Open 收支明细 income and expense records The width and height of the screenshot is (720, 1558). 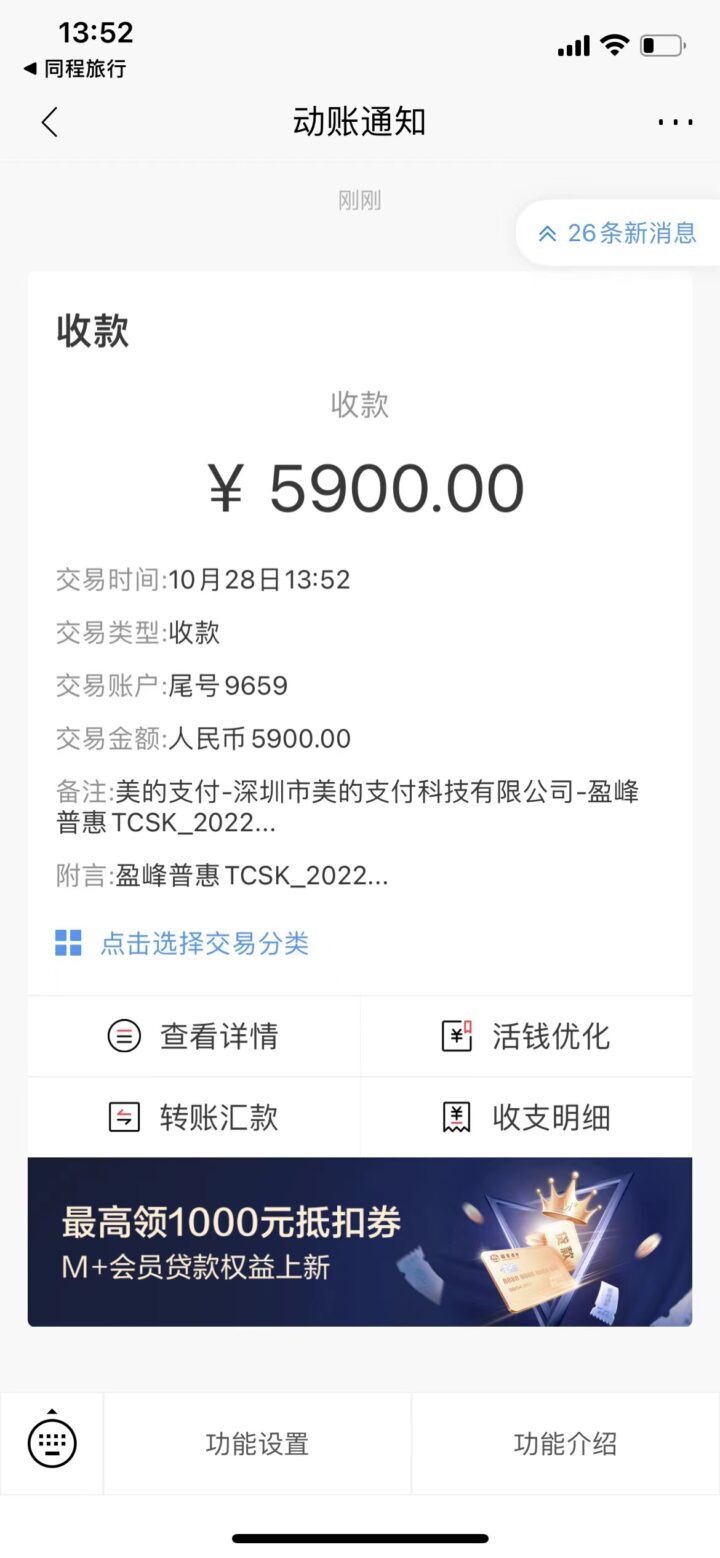pyautogui.click(x=554, y=1117)
